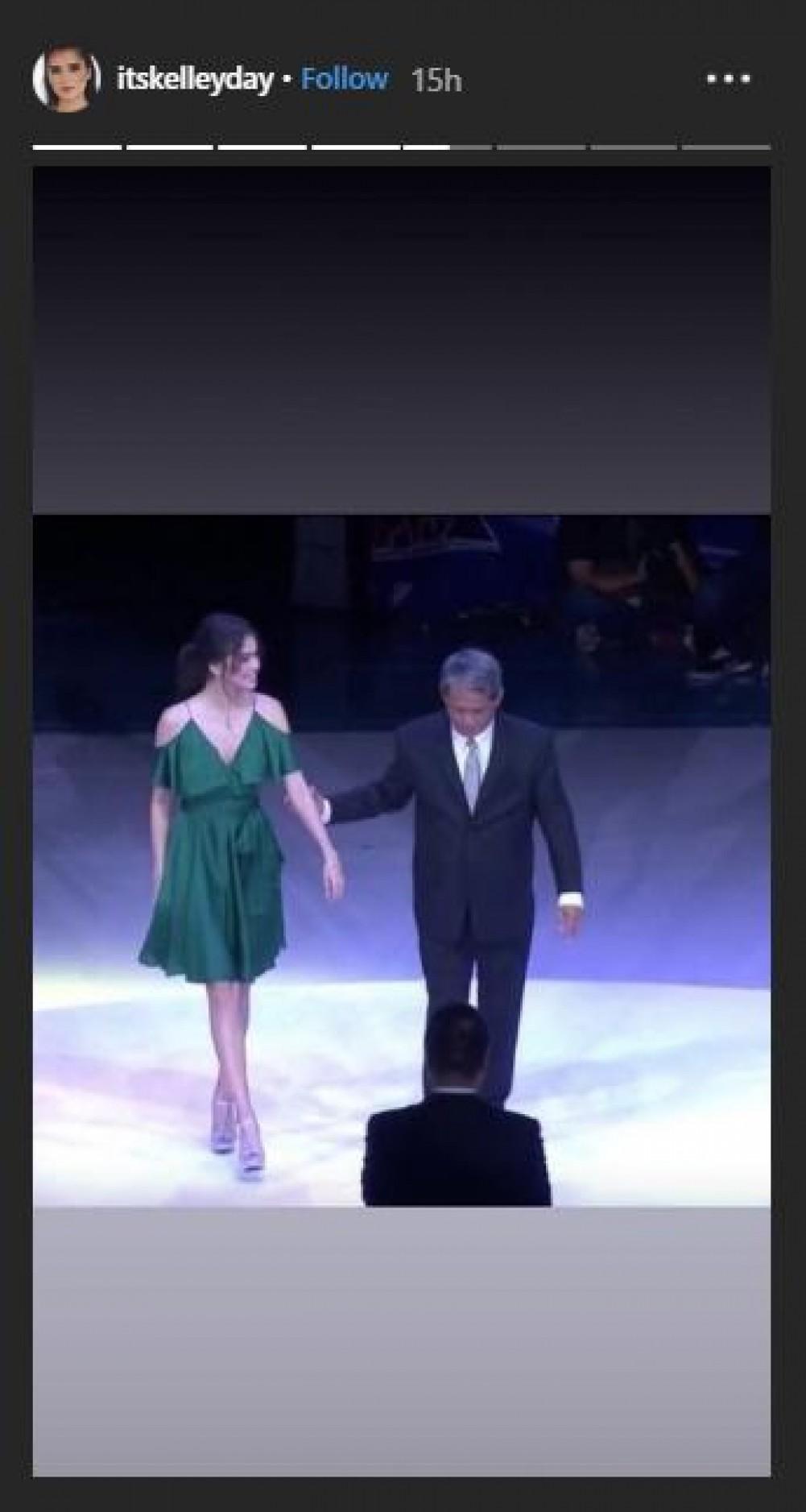Follow itskelleyday

[x=344, y=79]
